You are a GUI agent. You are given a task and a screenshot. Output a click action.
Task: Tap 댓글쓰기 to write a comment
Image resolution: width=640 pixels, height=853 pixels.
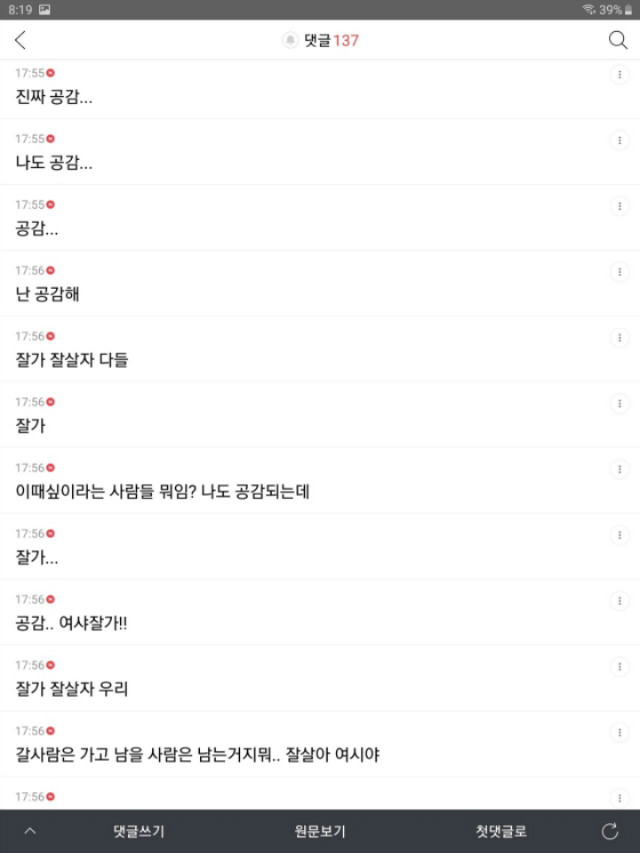point(139,831)
